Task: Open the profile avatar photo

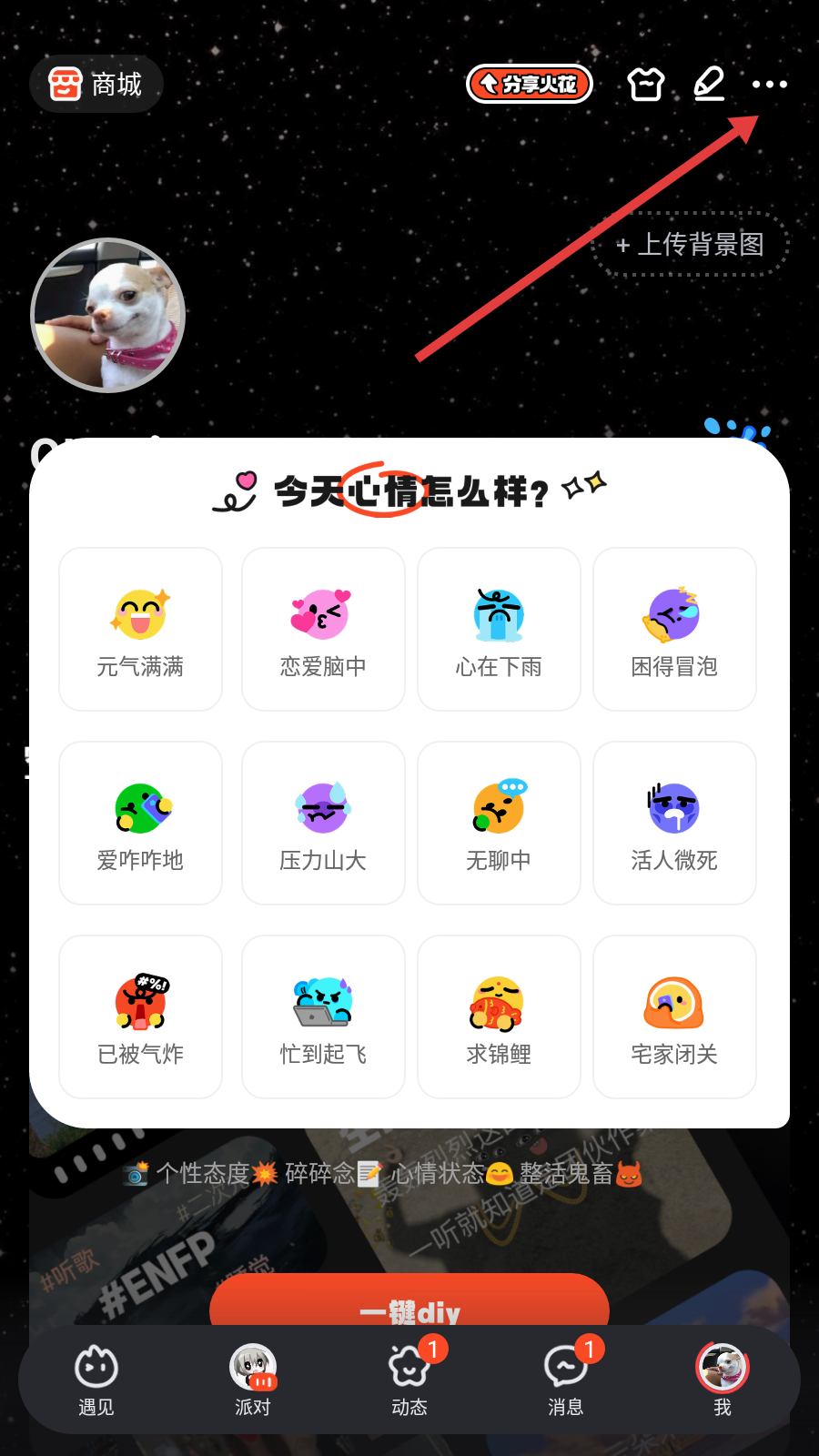Action: click(108, 315)
